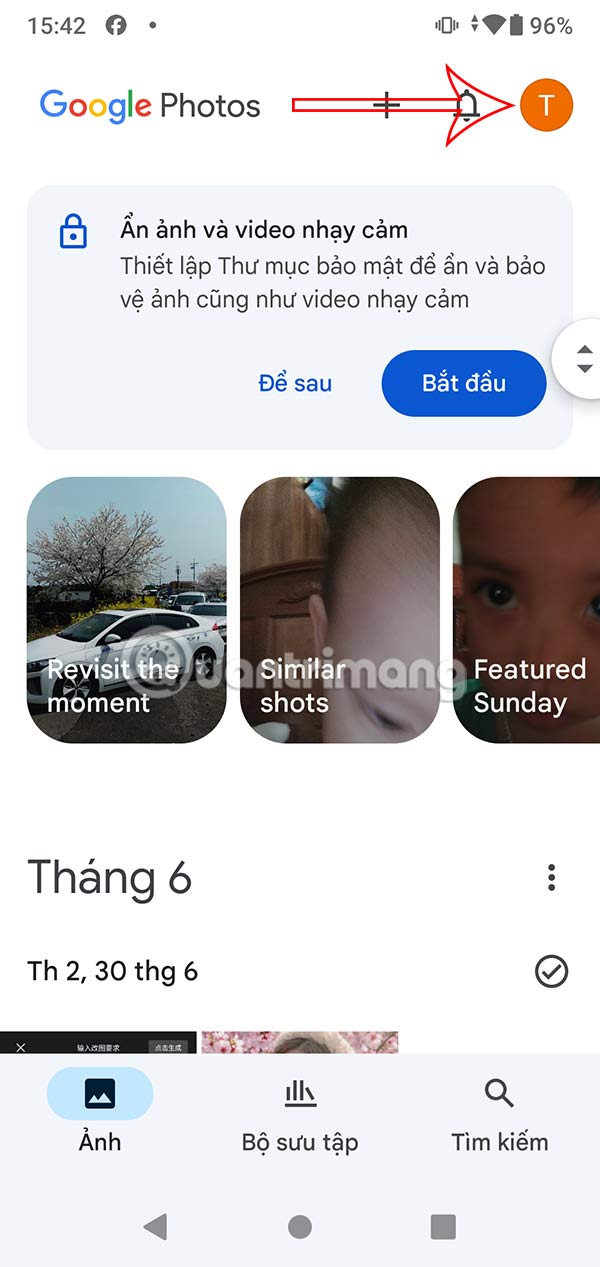This screenshot has width=600, height=1267.
Task: View the Featured Sunday memory
Action: [x=527, y=609]
